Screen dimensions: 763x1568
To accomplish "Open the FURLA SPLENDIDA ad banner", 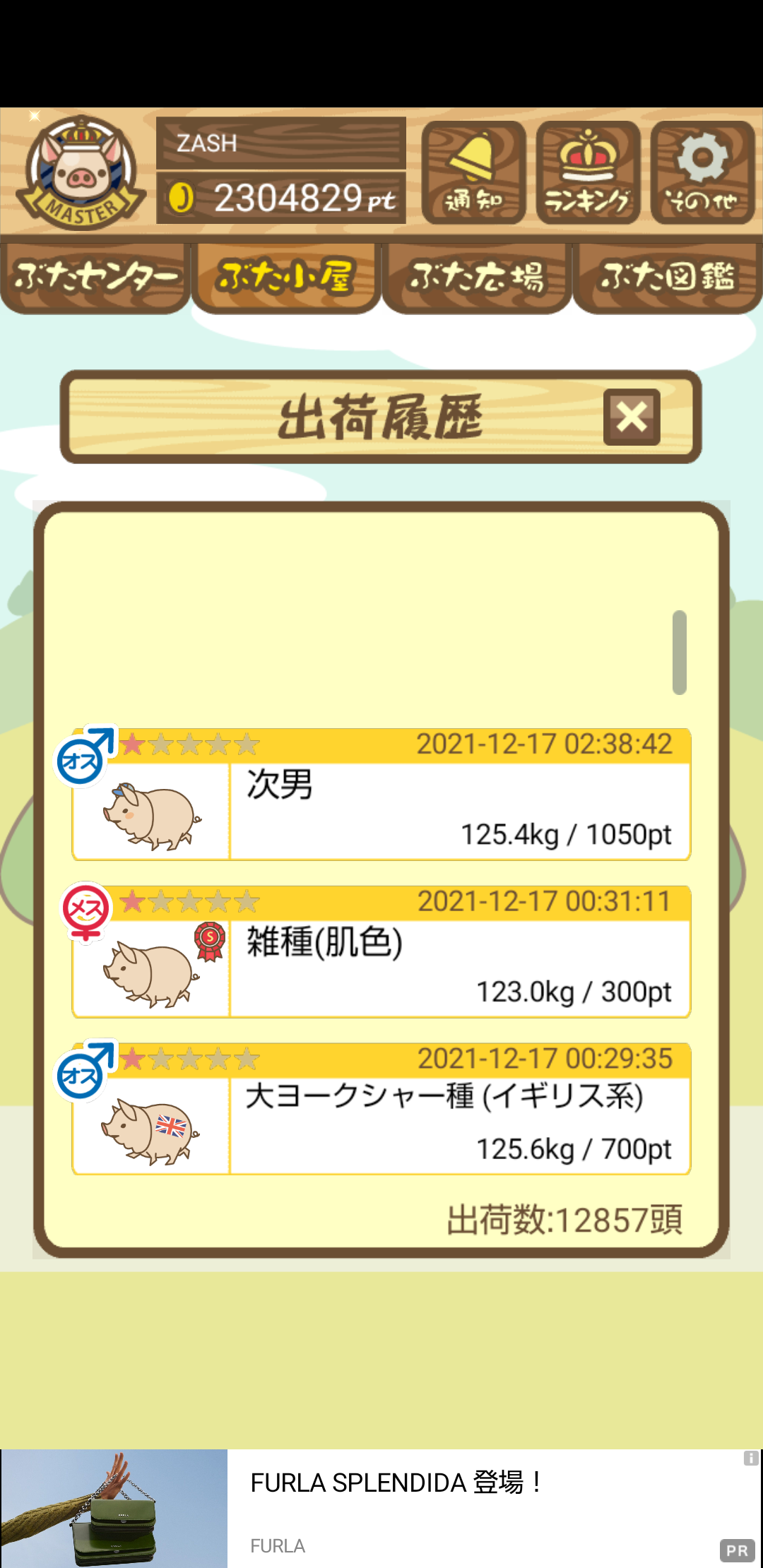I will click(381, 1509).
